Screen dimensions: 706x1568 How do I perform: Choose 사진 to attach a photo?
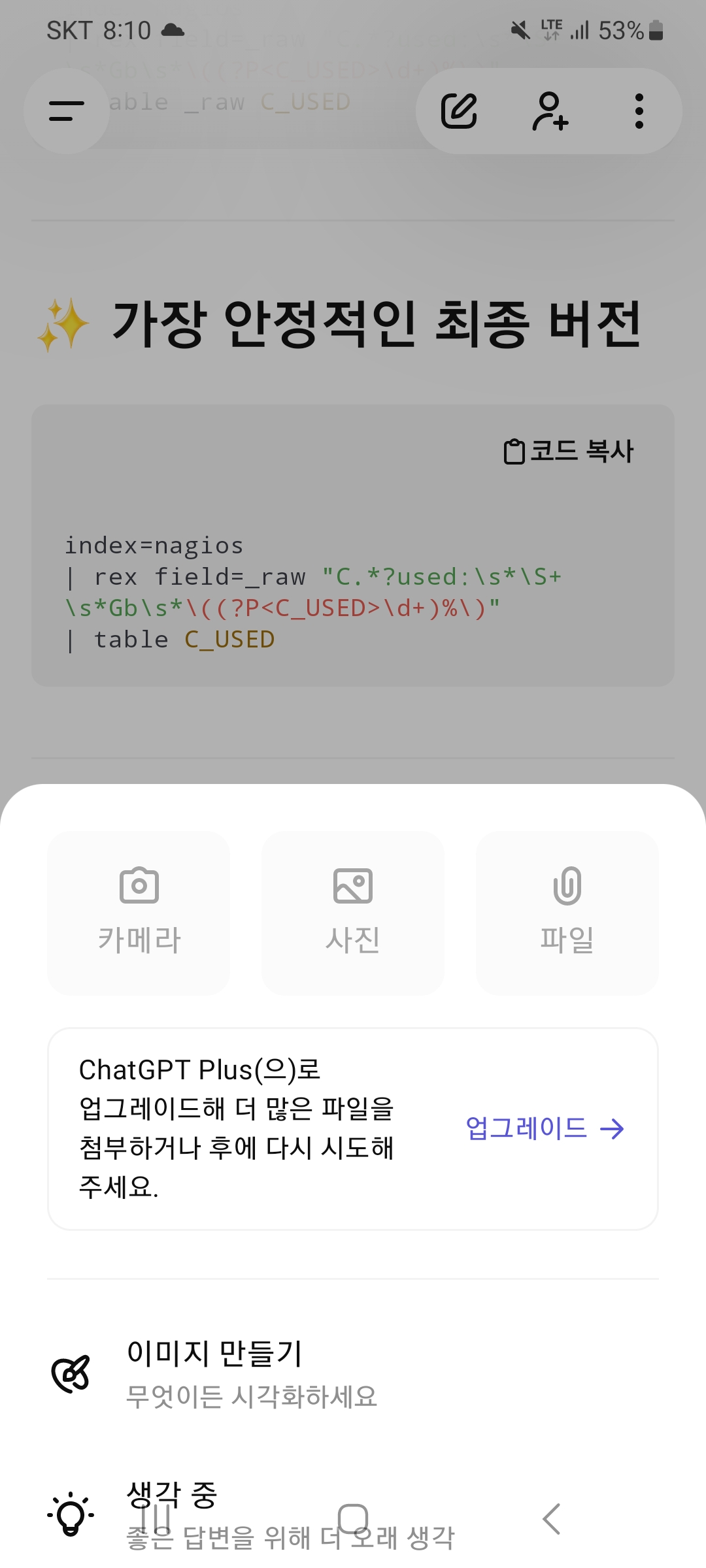tap(353, 913)
